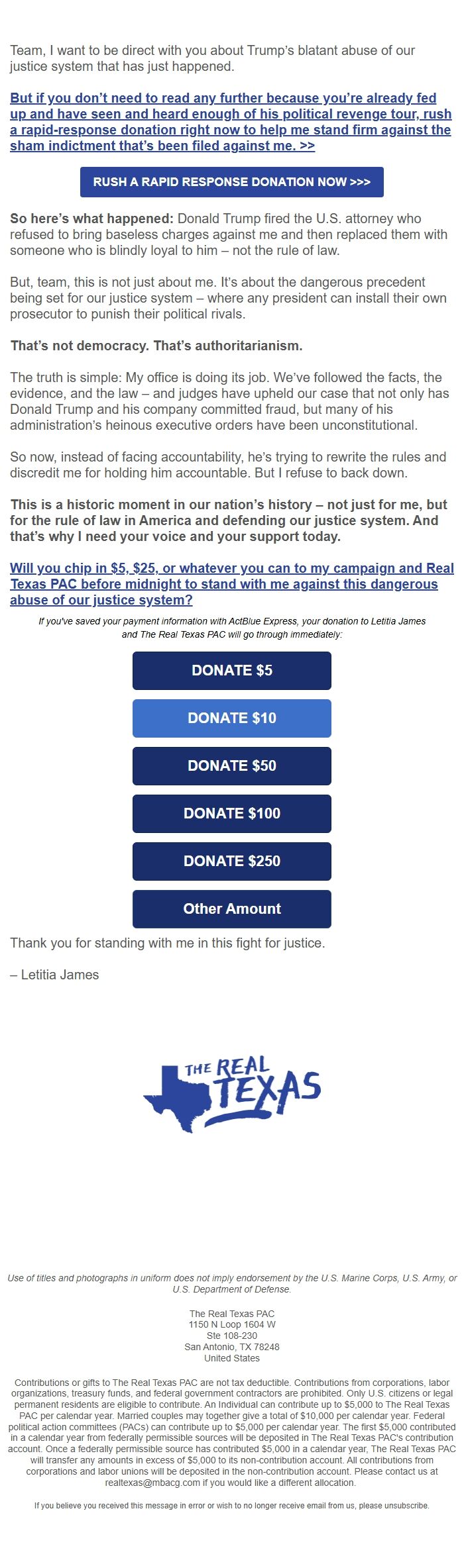Choose the Donate $10 button

[x=231, y=718]
